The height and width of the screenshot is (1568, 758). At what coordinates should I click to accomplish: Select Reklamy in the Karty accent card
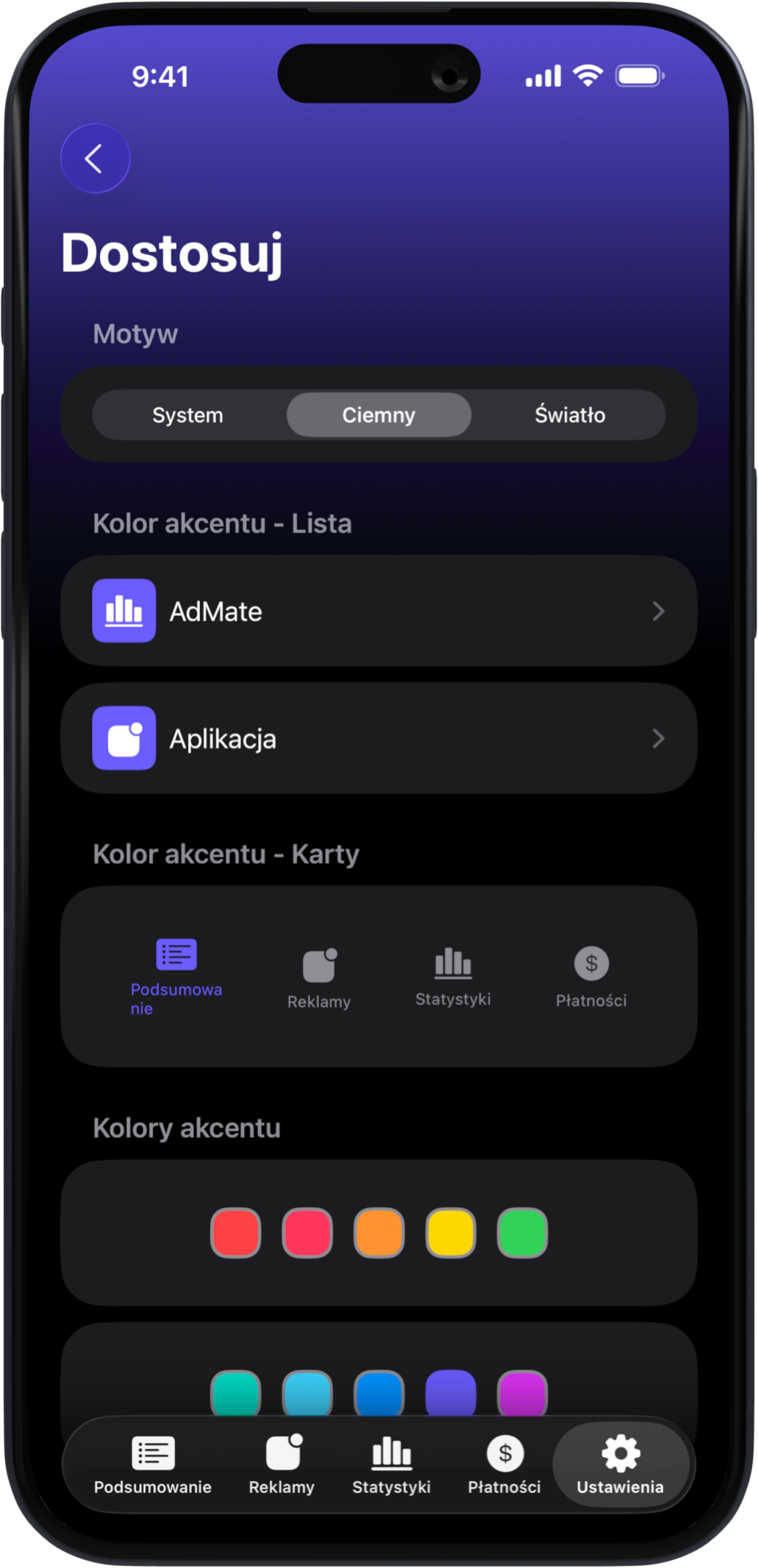[319, 978]
